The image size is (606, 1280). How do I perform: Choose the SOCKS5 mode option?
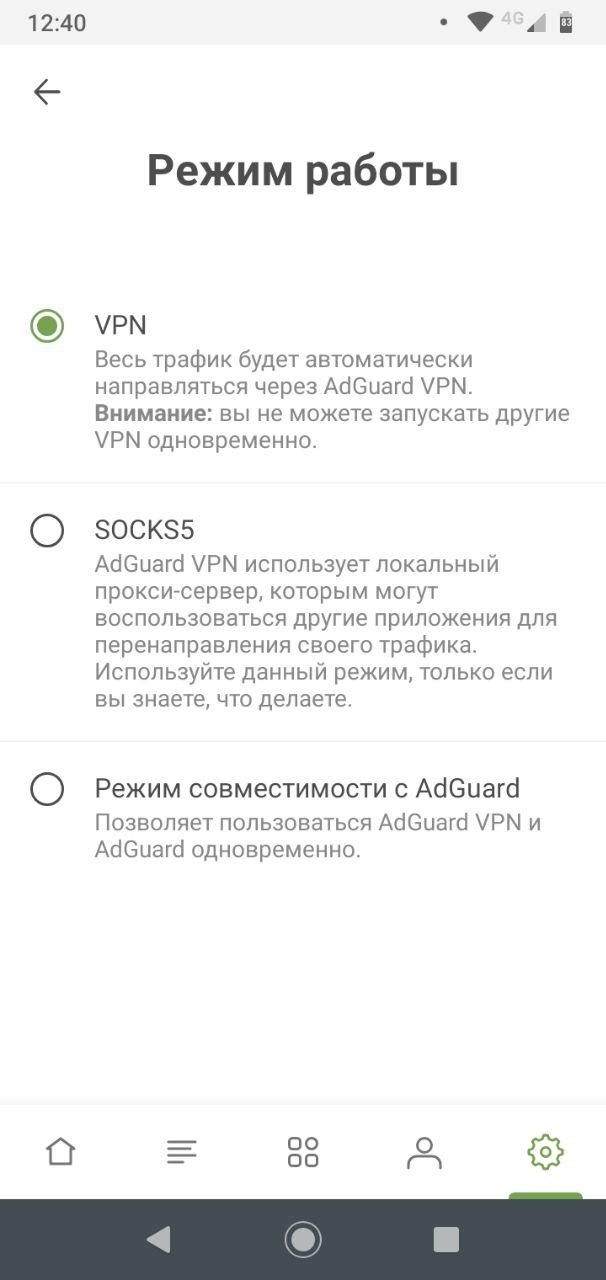point(303,613)
